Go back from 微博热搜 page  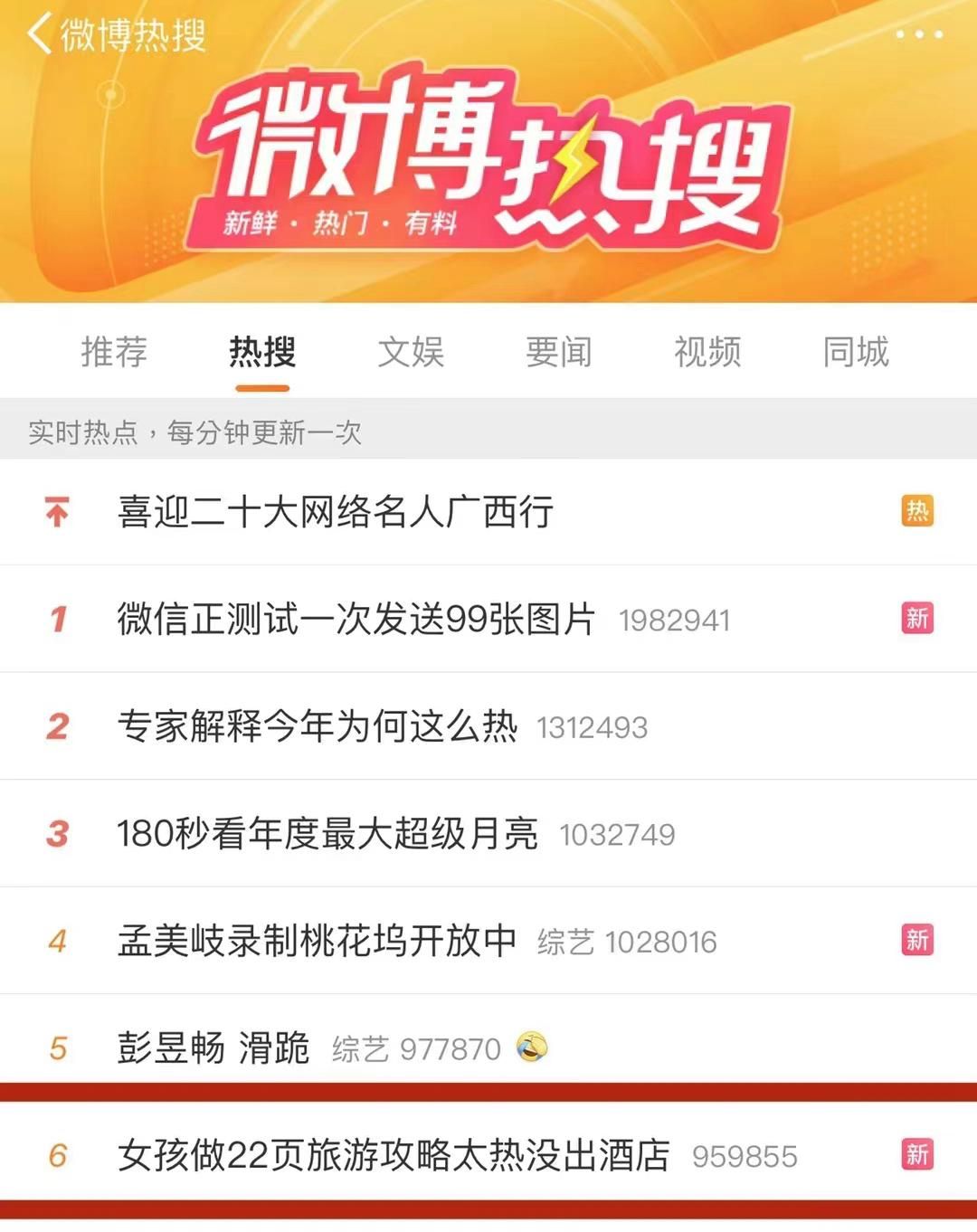pyautogui.click(x=40, y=35)
